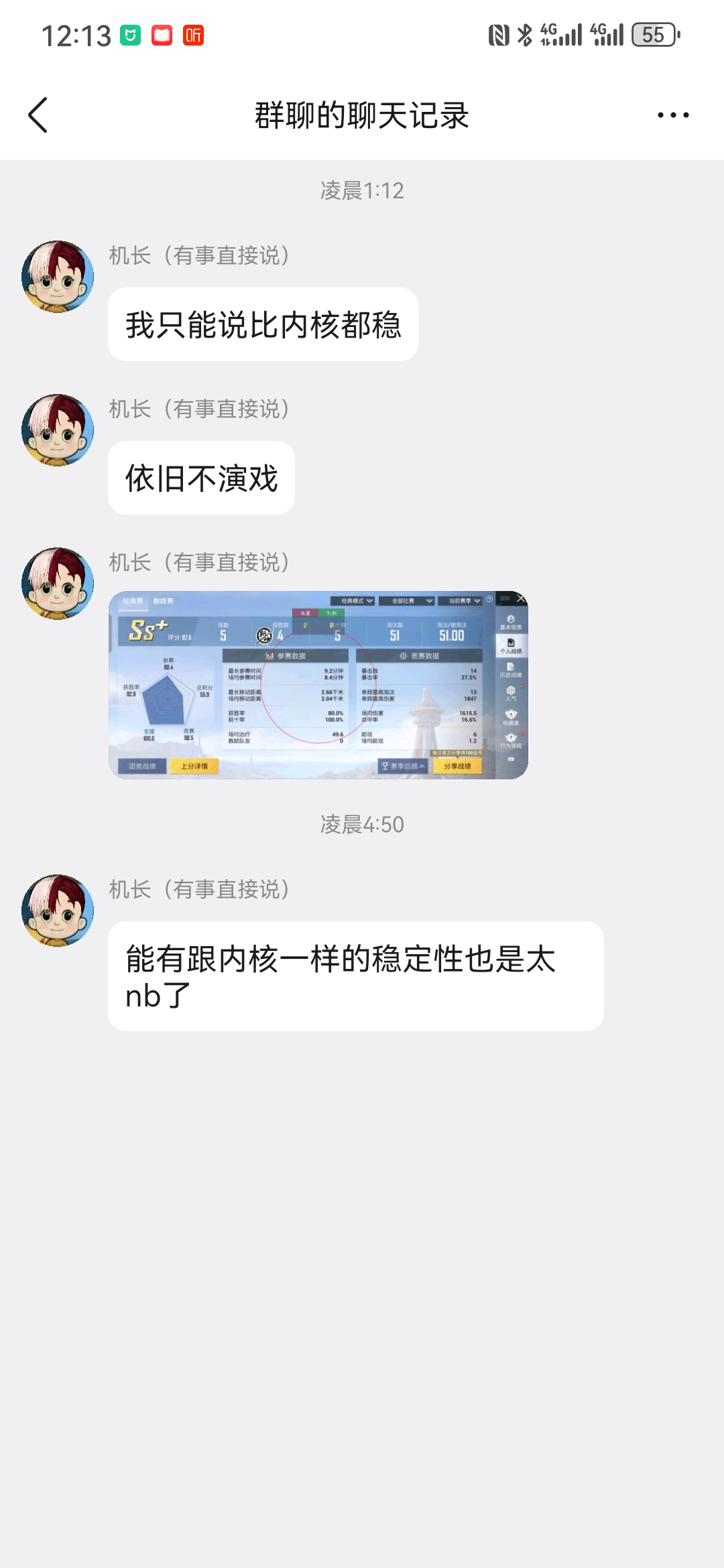This screenshot has width=724, height=1568.
Task: Open the shared game stats screenshot
Action: 318,685
